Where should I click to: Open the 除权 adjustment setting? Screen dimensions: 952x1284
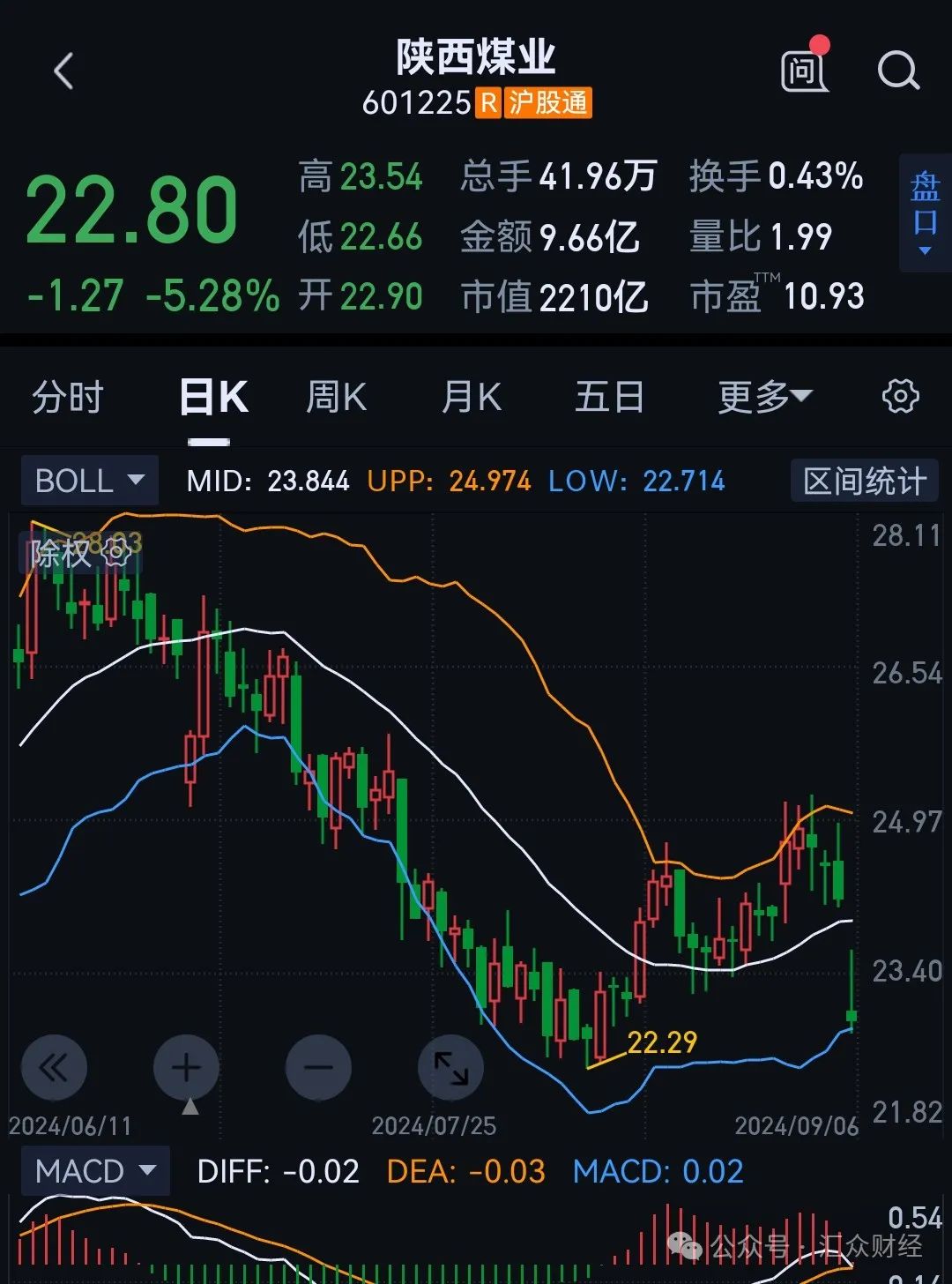pyautogui.click(x=79, y=554)
